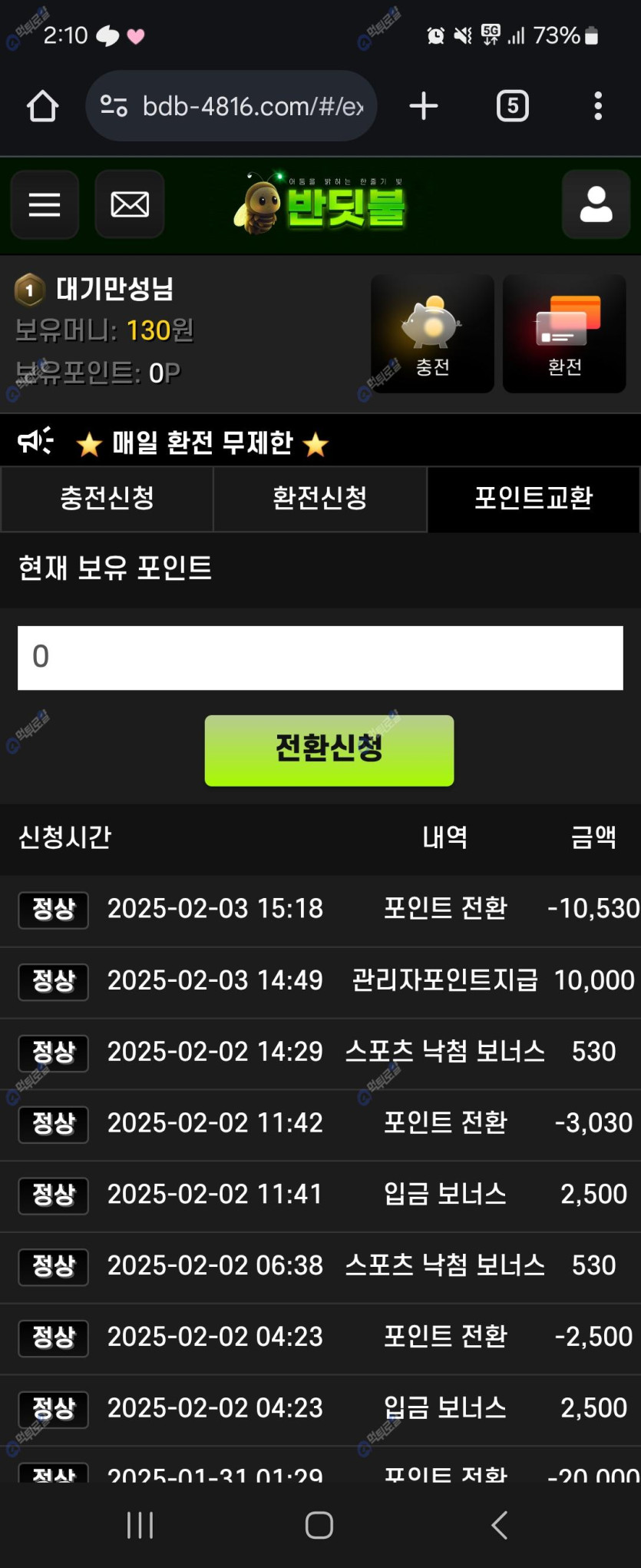Open the browser tab switcher
Image resolution: width=641 pixels, height=1568 pixels.
[512, 106]
